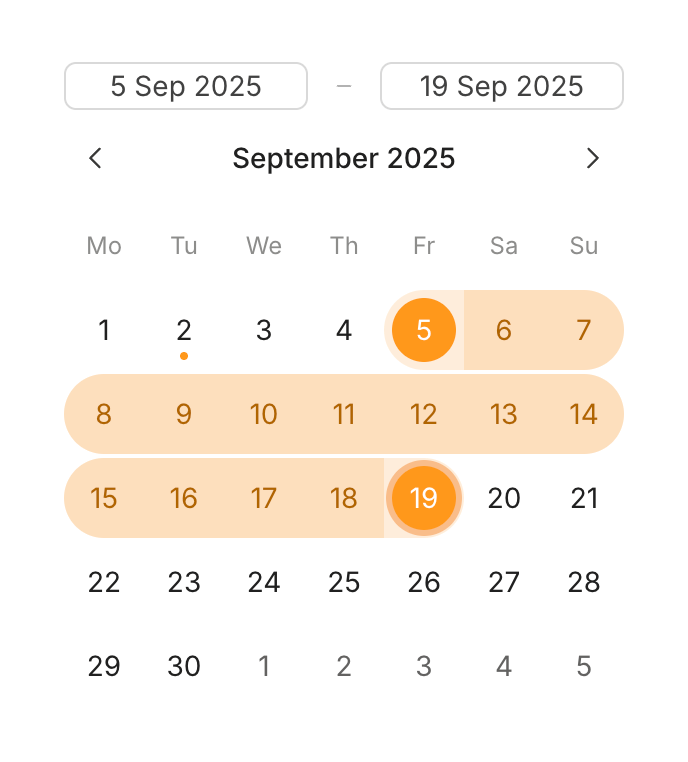688x762 pixels.
Task: Choose September 14
Action: (584, 414)
